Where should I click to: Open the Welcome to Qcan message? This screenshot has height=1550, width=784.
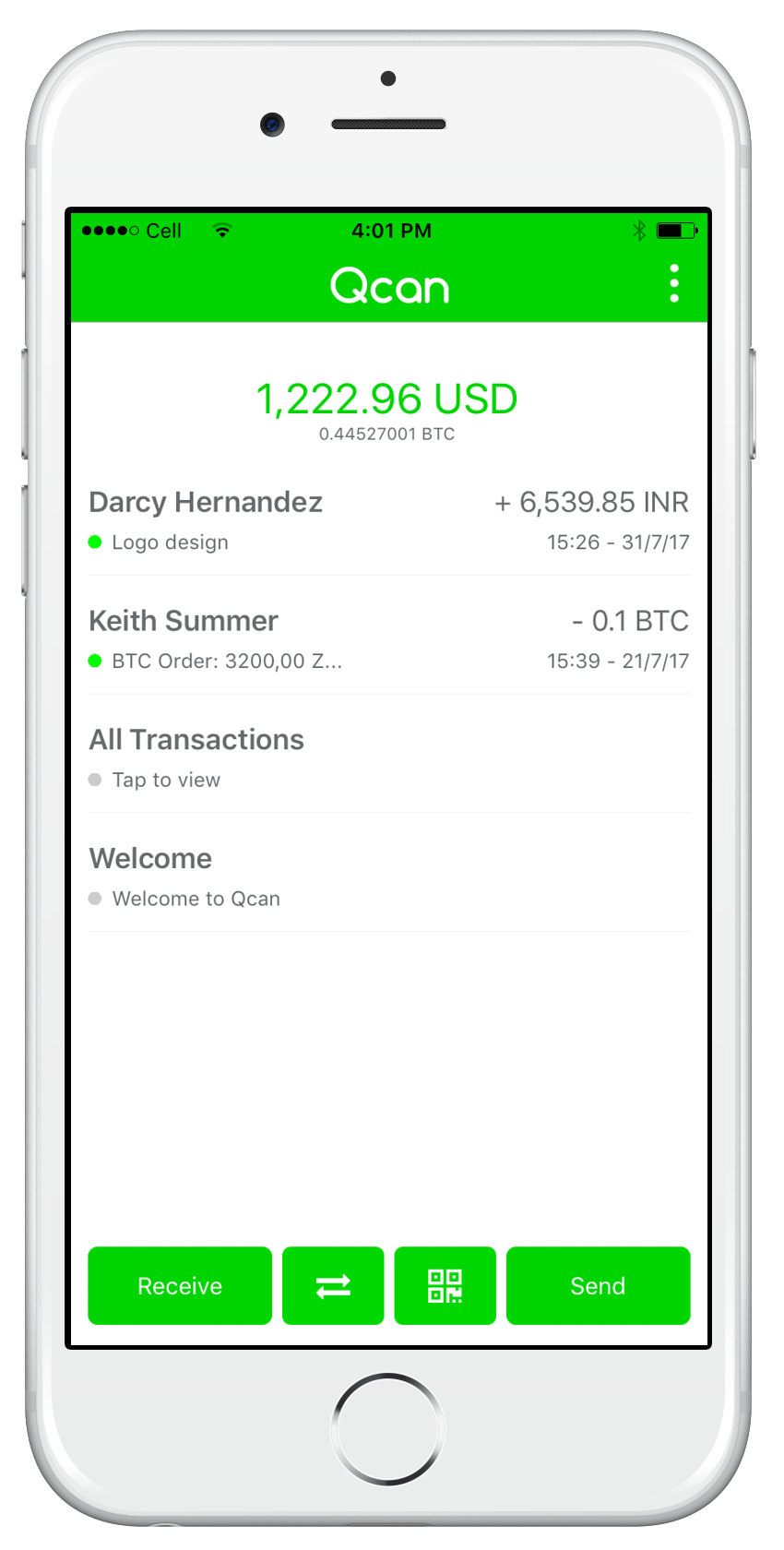[x=388, y=873]
